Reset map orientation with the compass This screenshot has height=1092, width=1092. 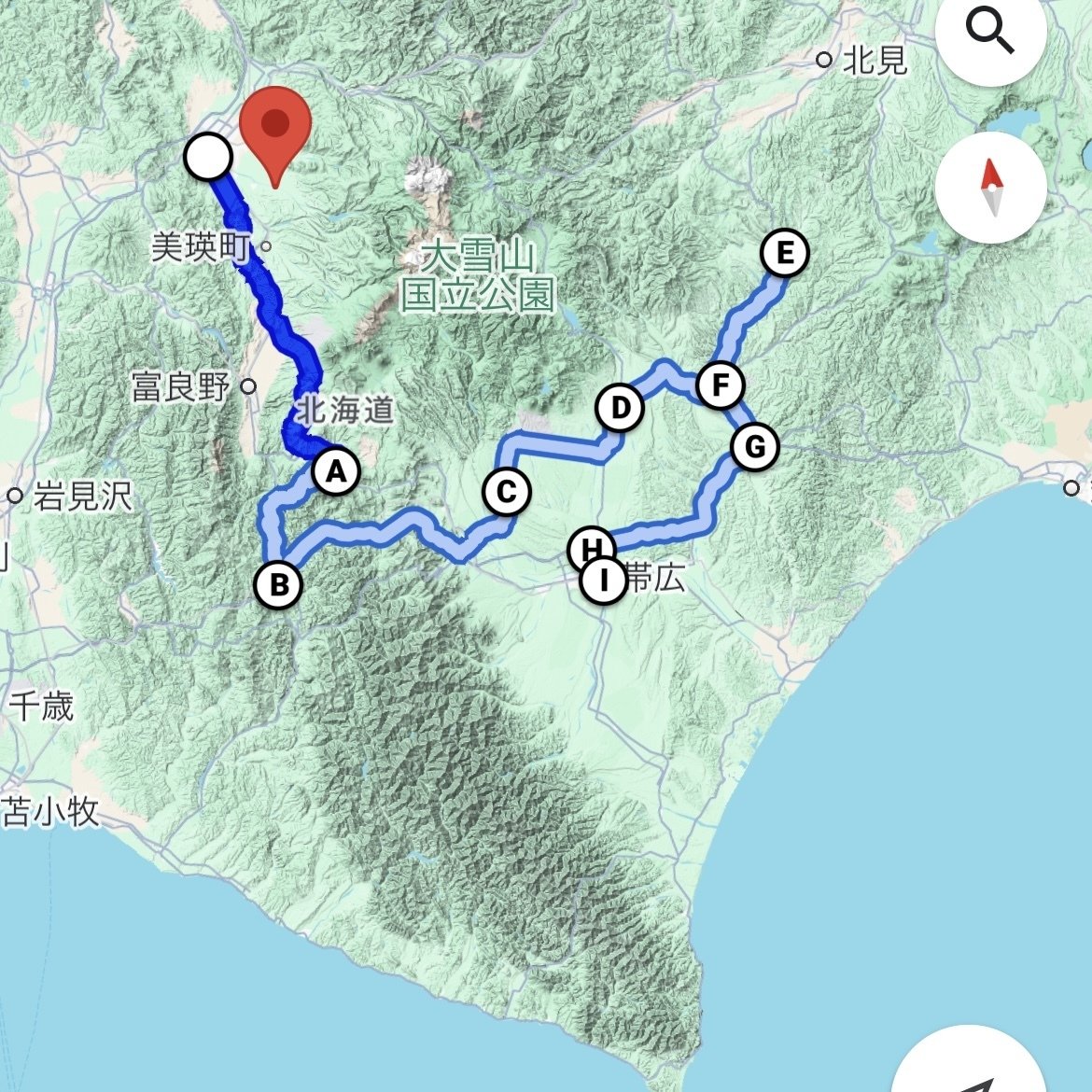991,187
